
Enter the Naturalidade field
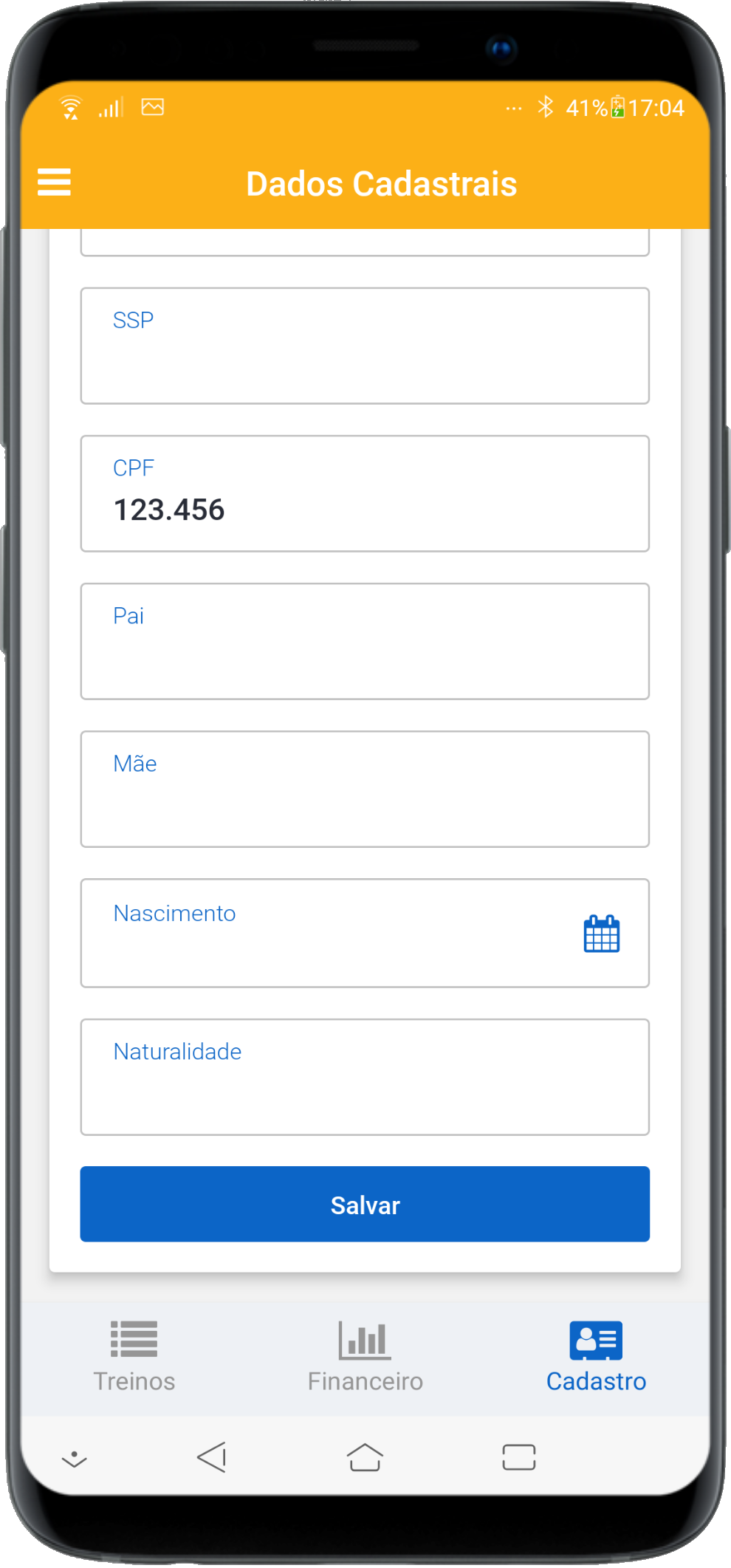pos(365,1078)
